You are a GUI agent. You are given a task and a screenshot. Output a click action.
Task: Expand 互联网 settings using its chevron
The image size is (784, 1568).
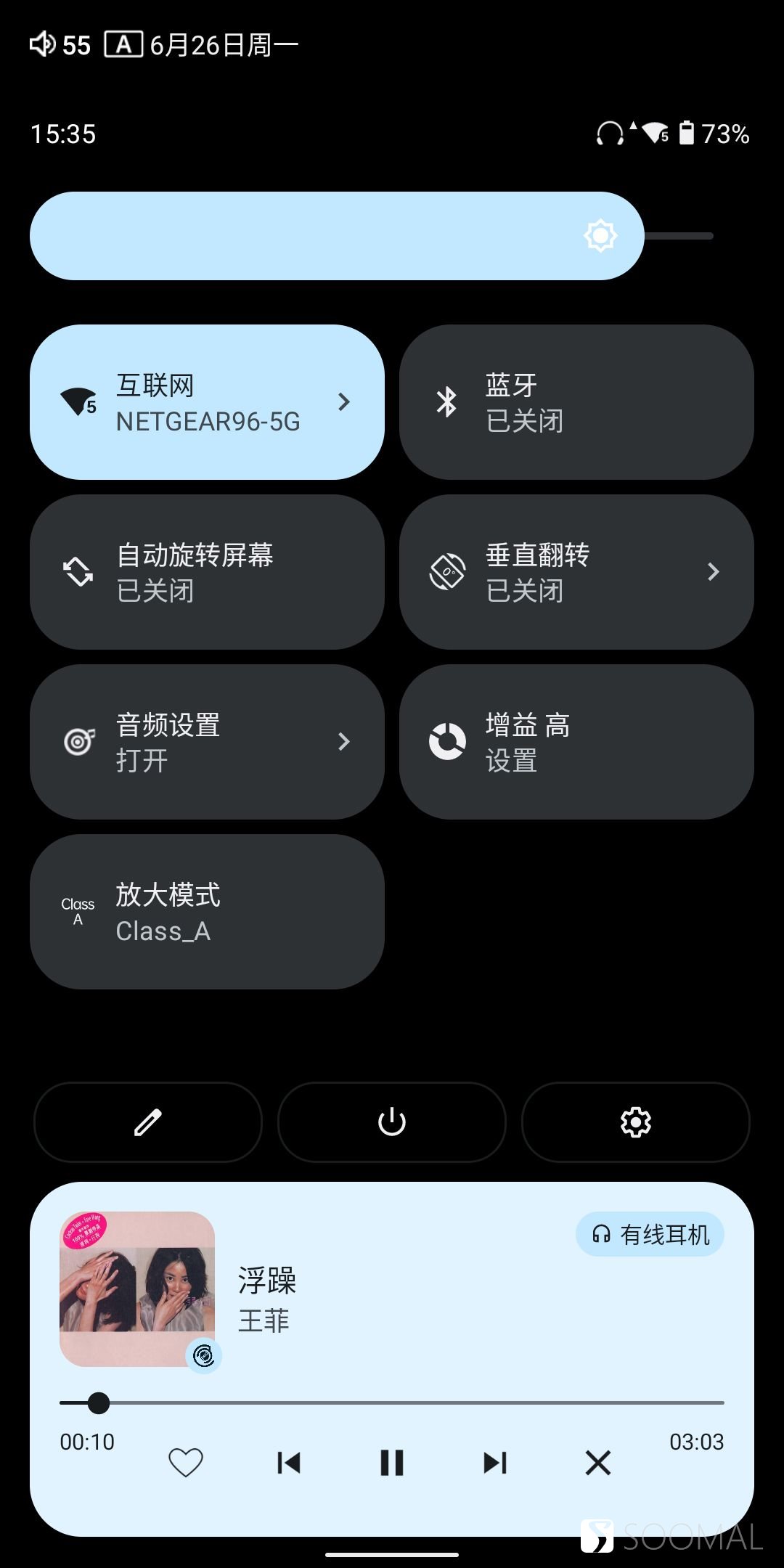click(343, 401)
